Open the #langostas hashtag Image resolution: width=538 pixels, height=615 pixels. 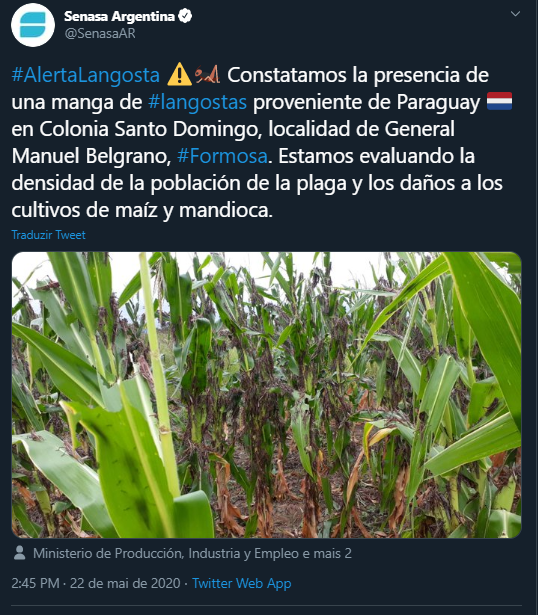(197, 102)
